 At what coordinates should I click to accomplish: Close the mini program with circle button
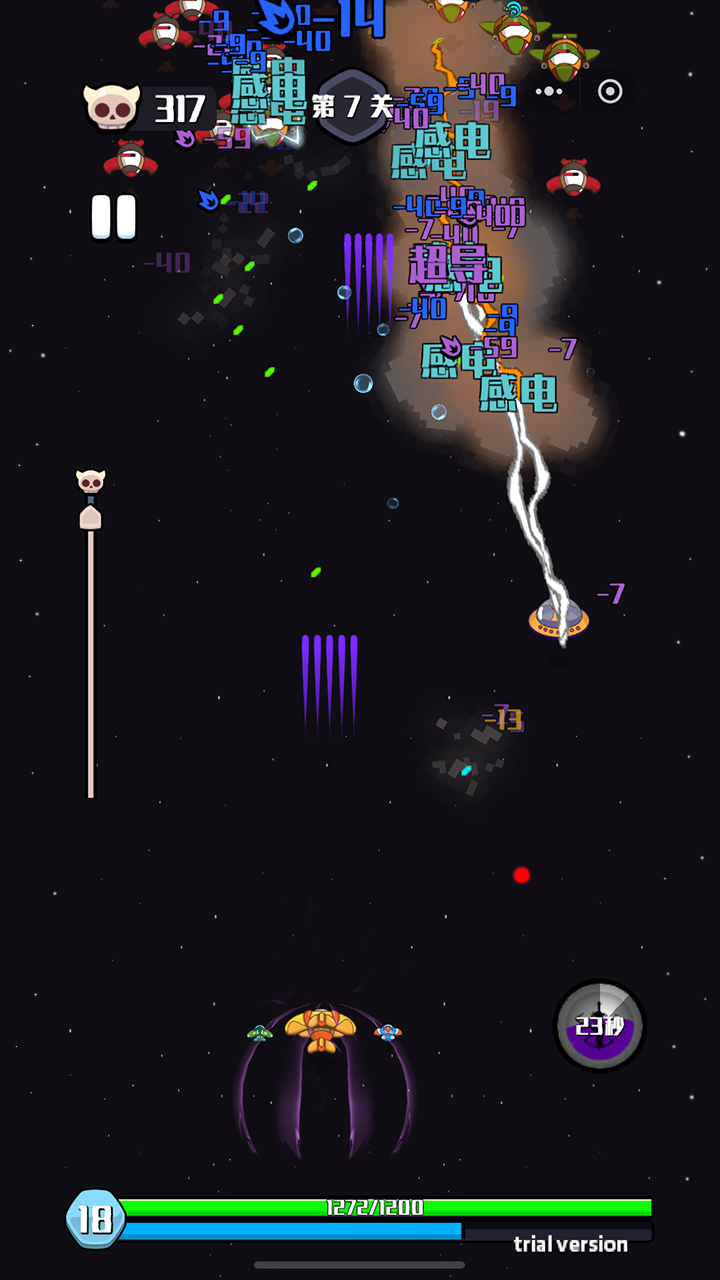point(610,92)
